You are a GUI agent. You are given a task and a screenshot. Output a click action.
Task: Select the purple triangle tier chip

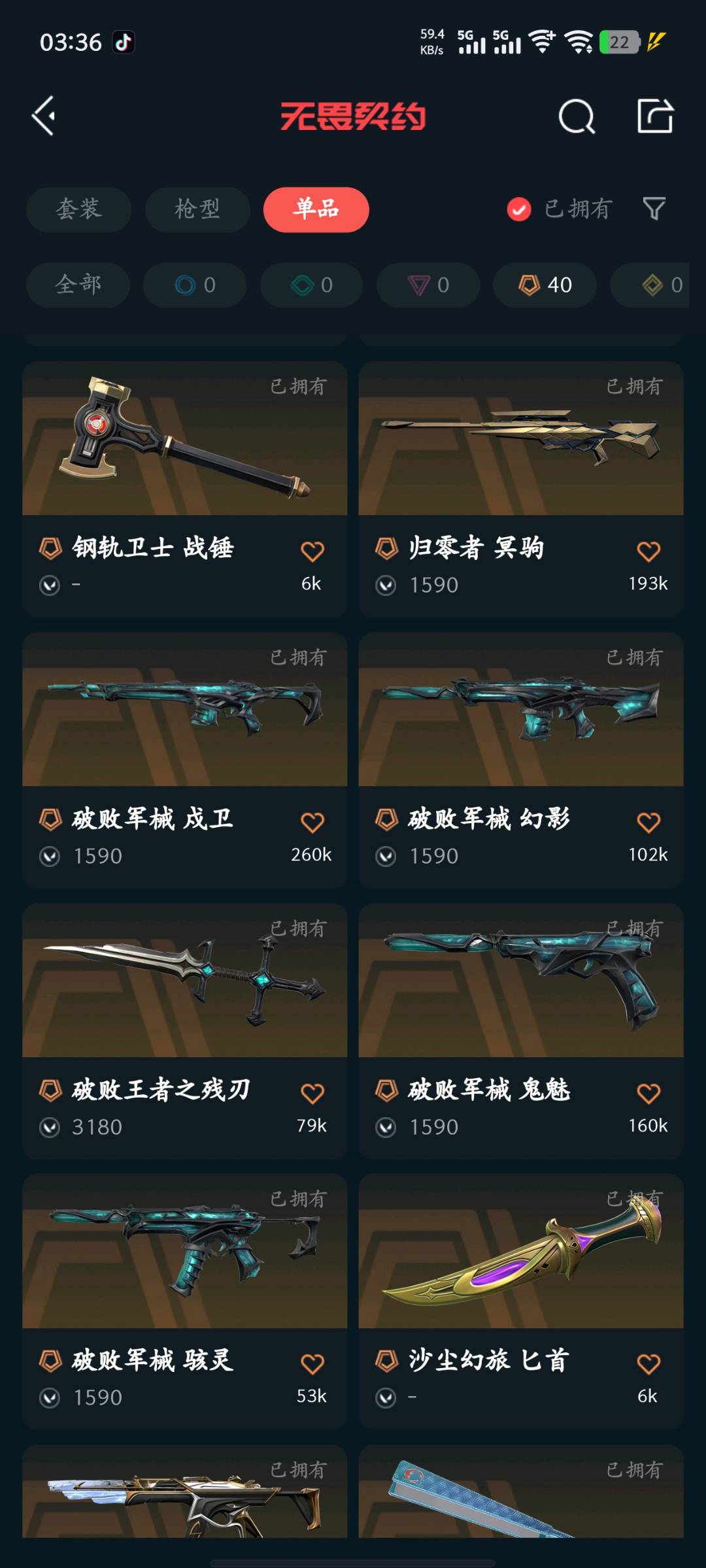tap(428, 285)
